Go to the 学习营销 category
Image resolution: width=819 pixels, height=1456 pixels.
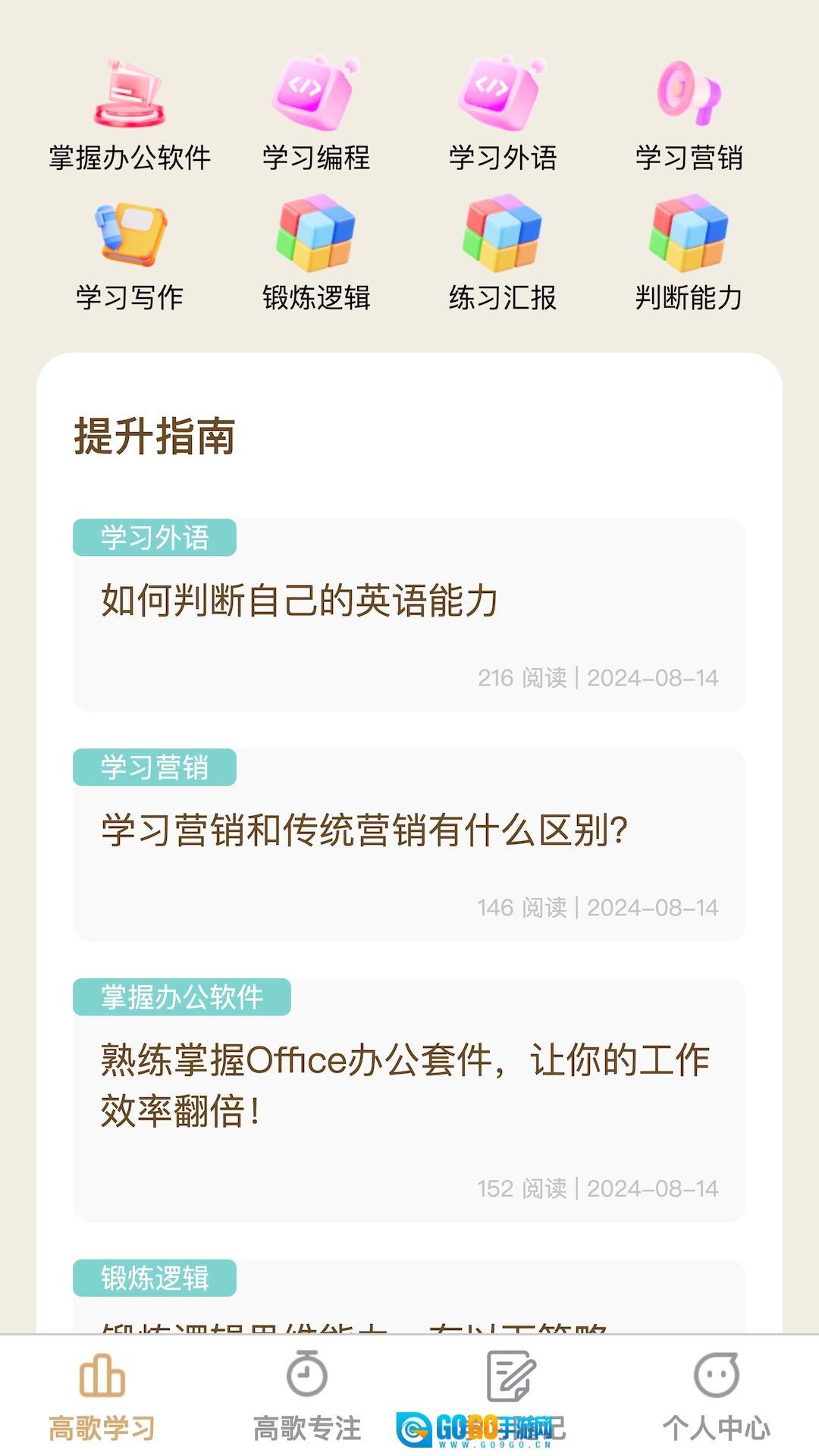click(689, 114)
